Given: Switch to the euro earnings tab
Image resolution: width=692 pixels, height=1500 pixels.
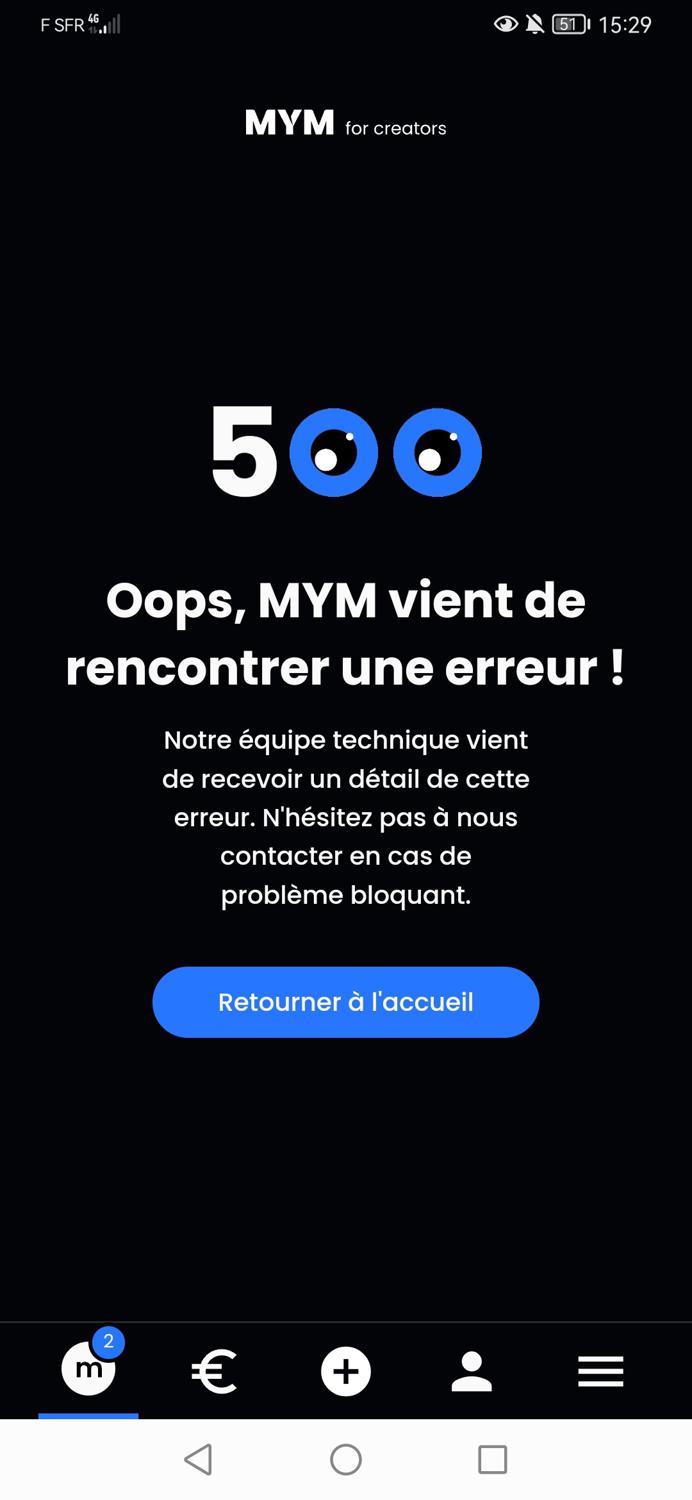Looking at the screenshot, I should (x=214, y=1371).
